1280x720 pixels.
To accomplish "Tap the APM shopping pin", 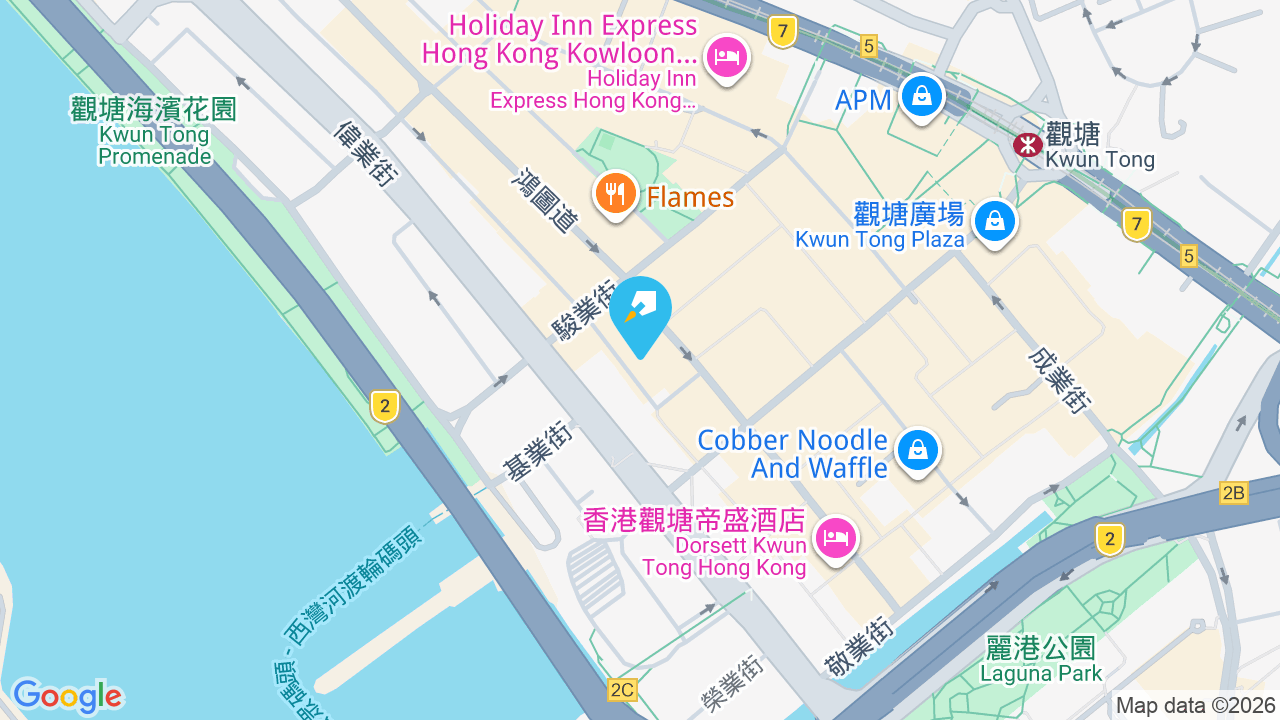I will 922,98.
